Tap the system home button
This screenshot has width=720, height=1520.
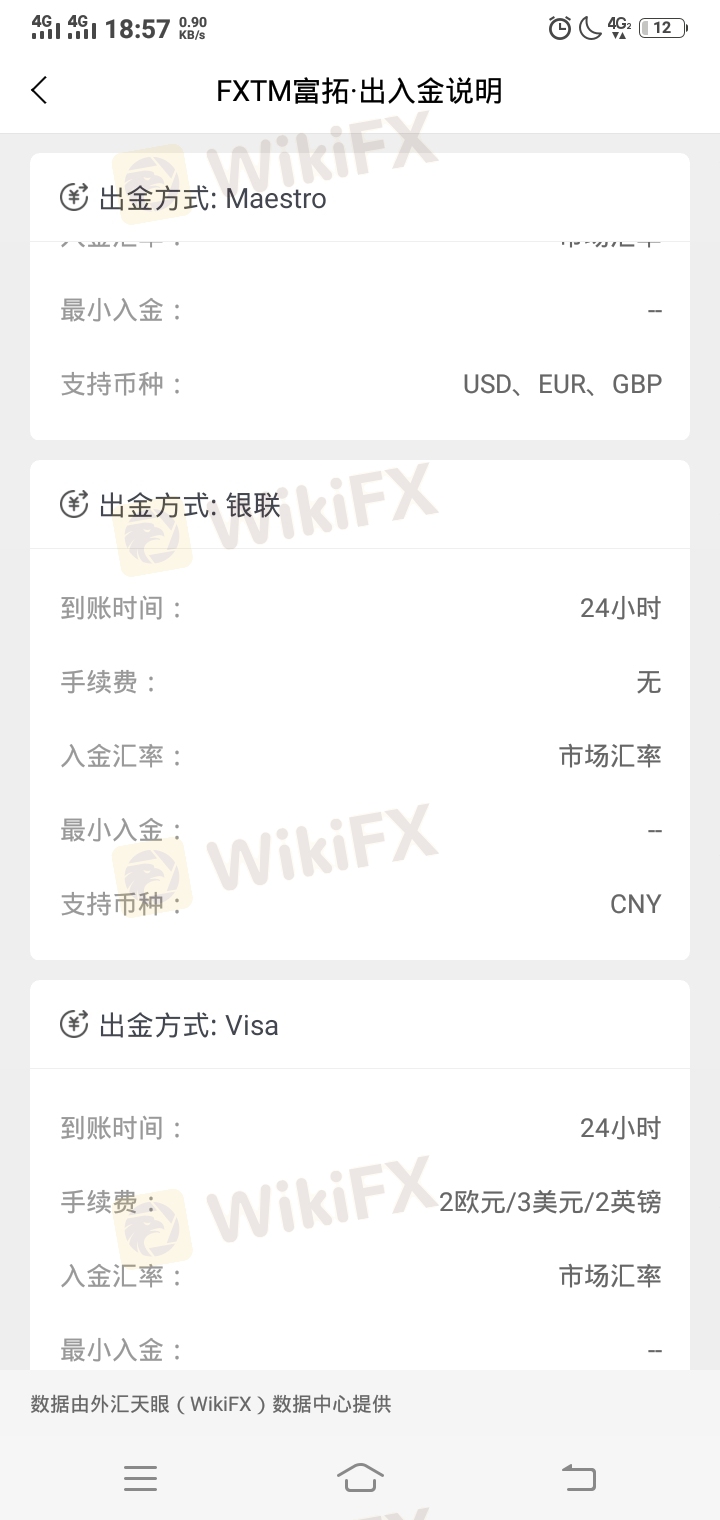(x=360, y=1477)
